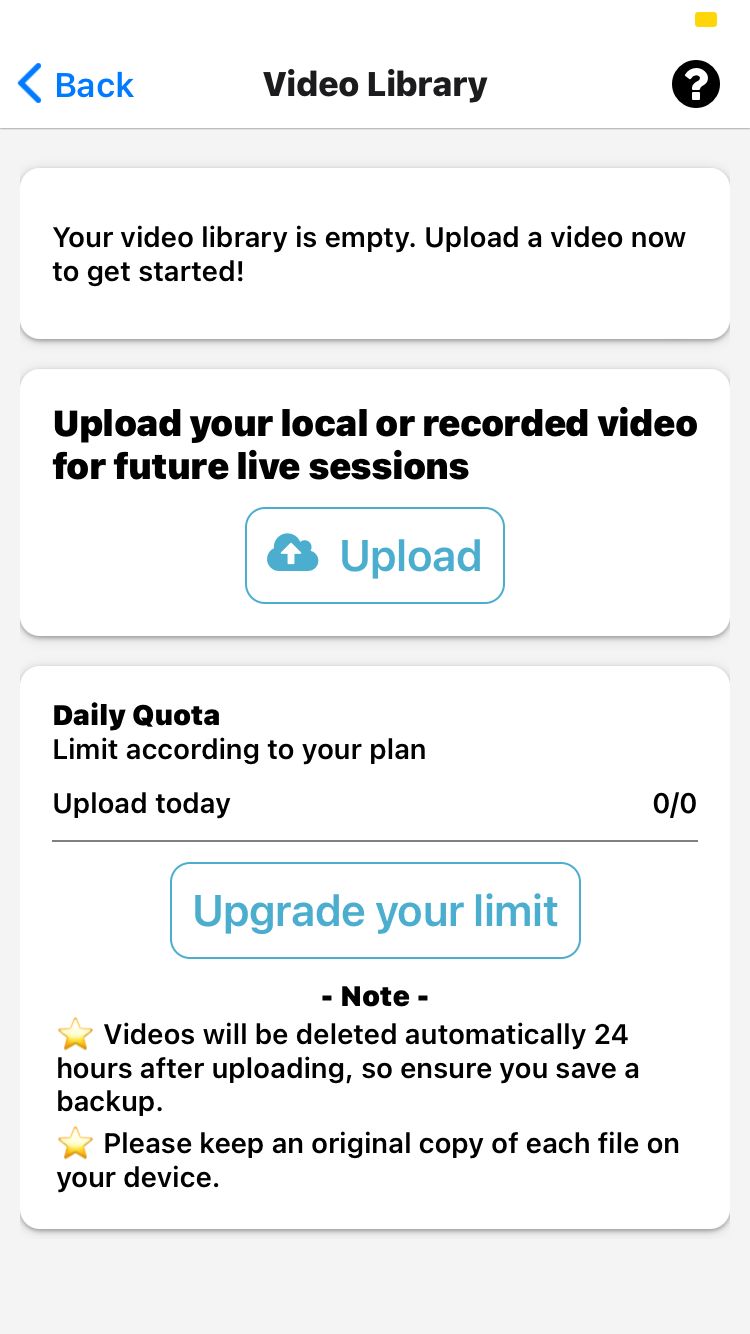The height and width of the screenshot is (1334, 750).
Task: Tap Upgrade your limit
Action: tap(375, 910)
